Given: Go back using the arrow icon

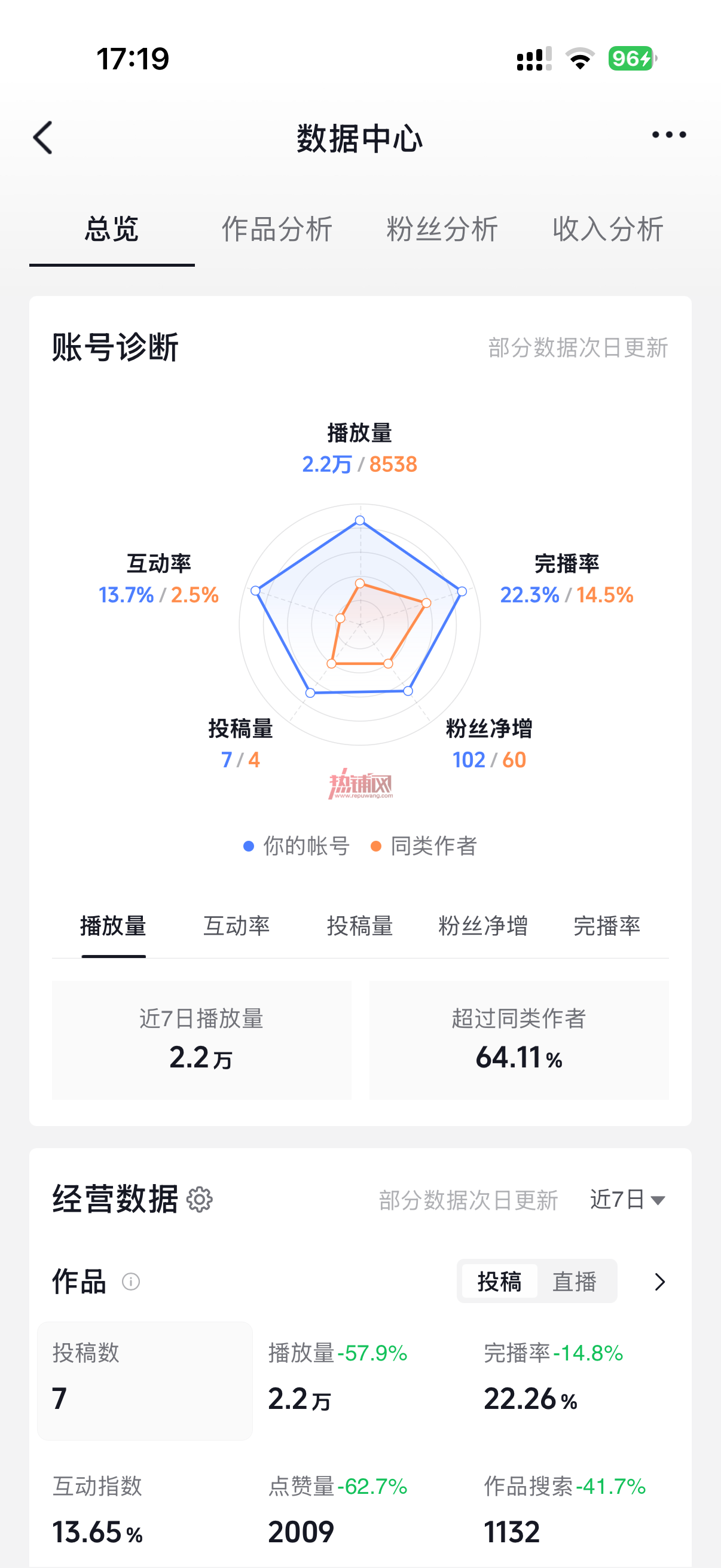Looking at the screenshot, I should [x=43, y=138].
